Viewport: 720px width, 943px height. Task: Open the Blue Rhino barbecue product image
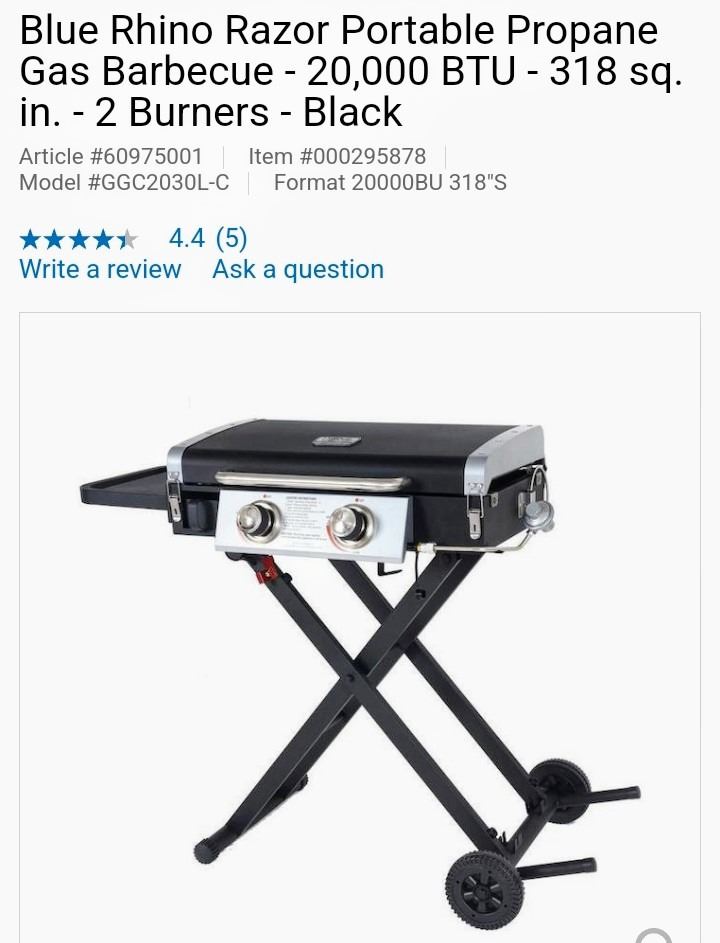(360, 640)
